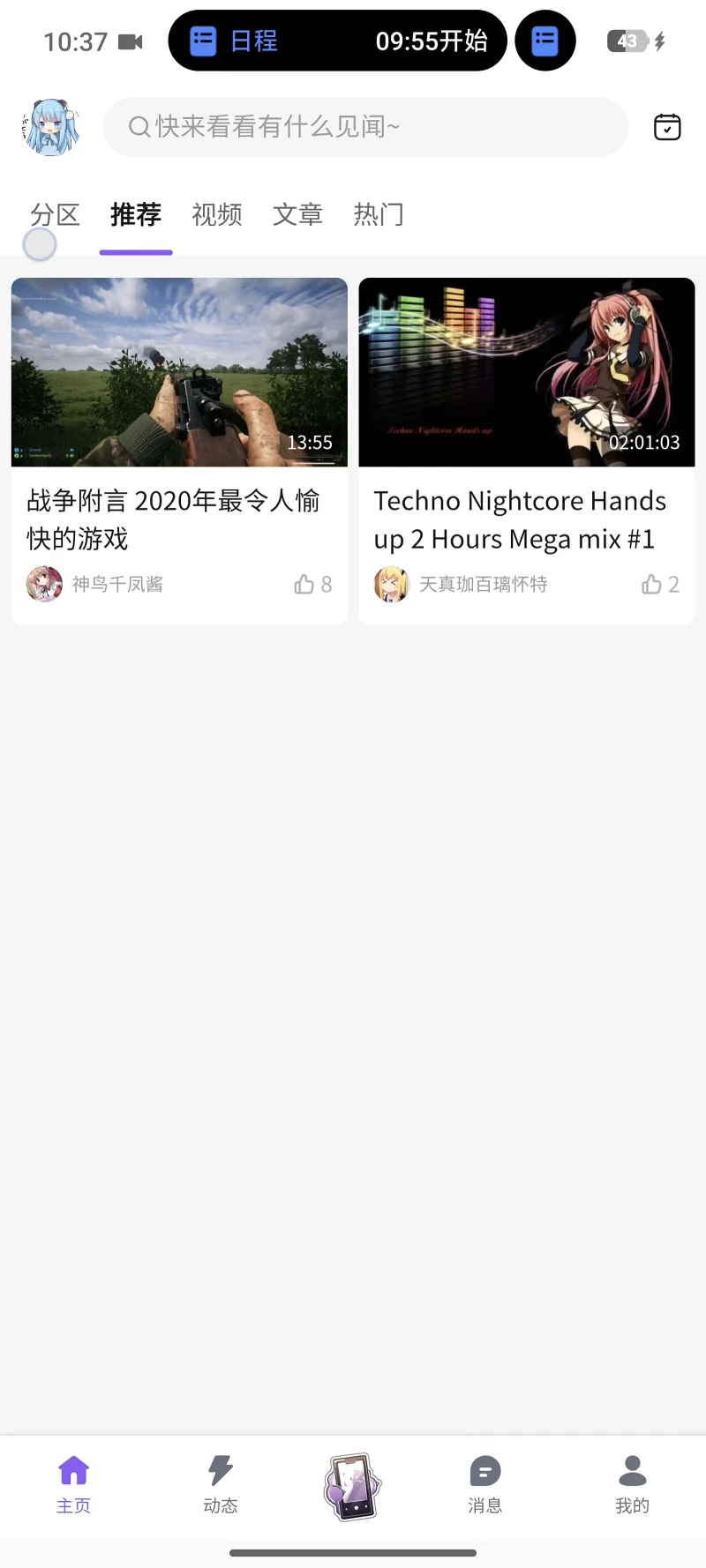Image resolution: width=706 pixels, height=1568 pixels.
Task: Switch to the 分区 tab
Action: (55, 214)
